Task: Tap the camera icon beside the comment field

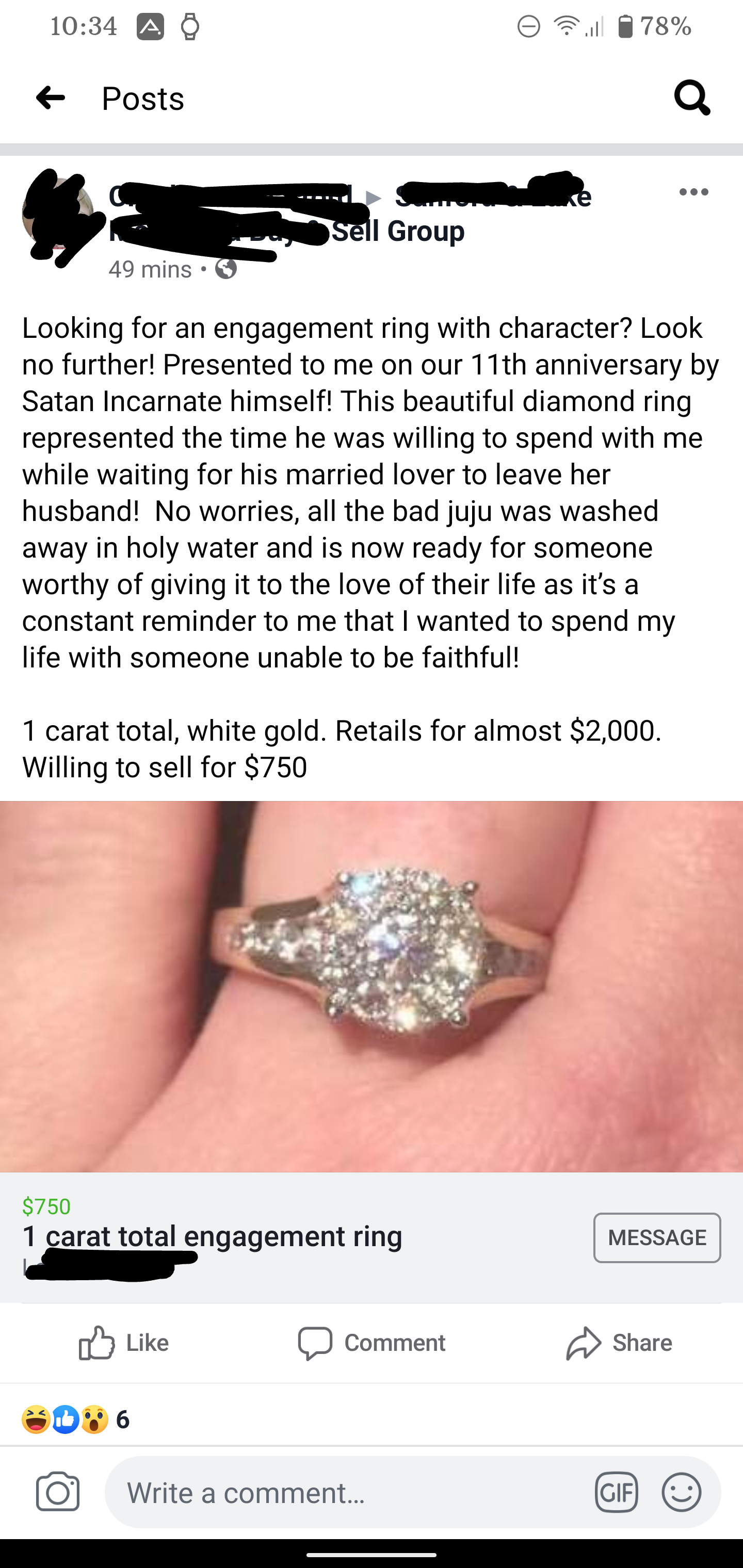Action: (58, 1492)
